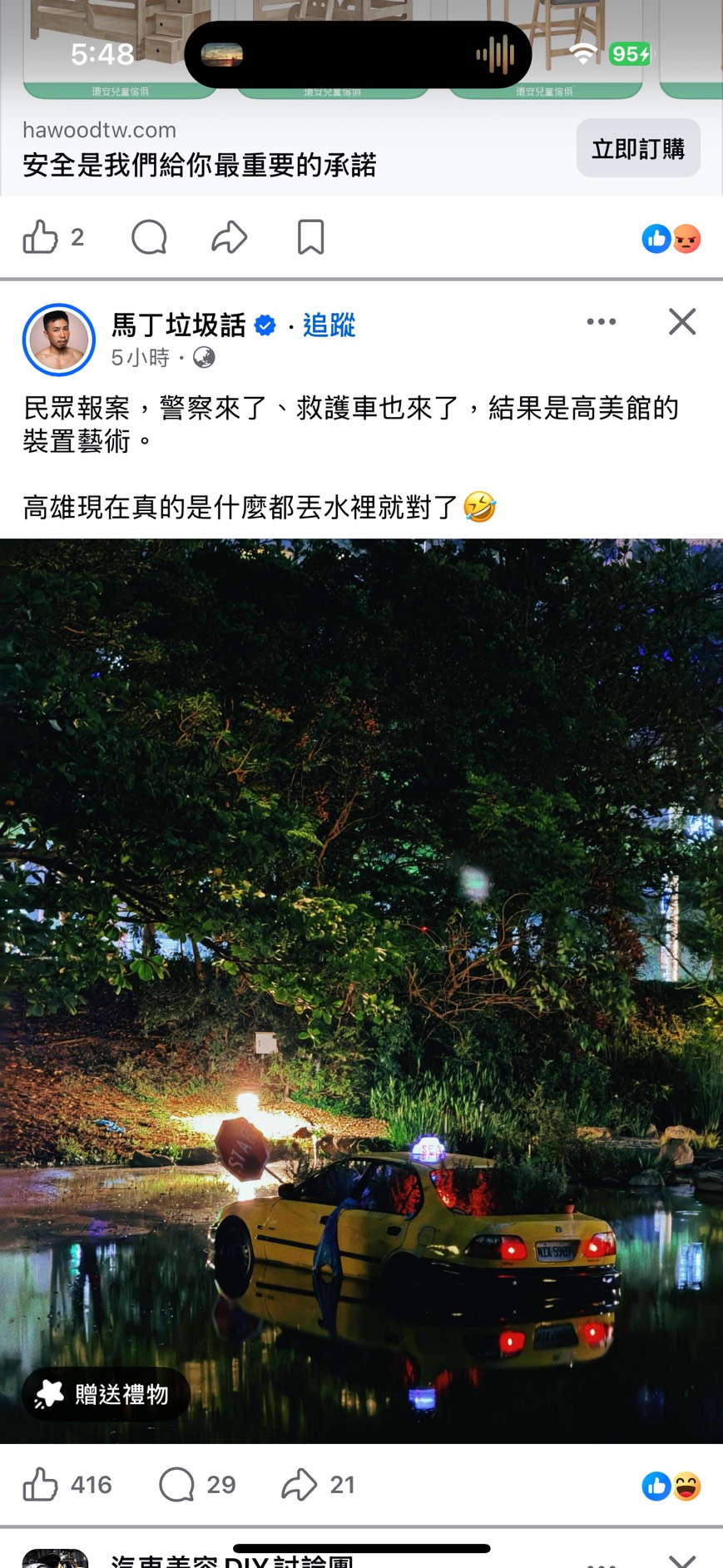
Task: Open 馬丁垃圾話 profile picture
Action: coord(59,340)
